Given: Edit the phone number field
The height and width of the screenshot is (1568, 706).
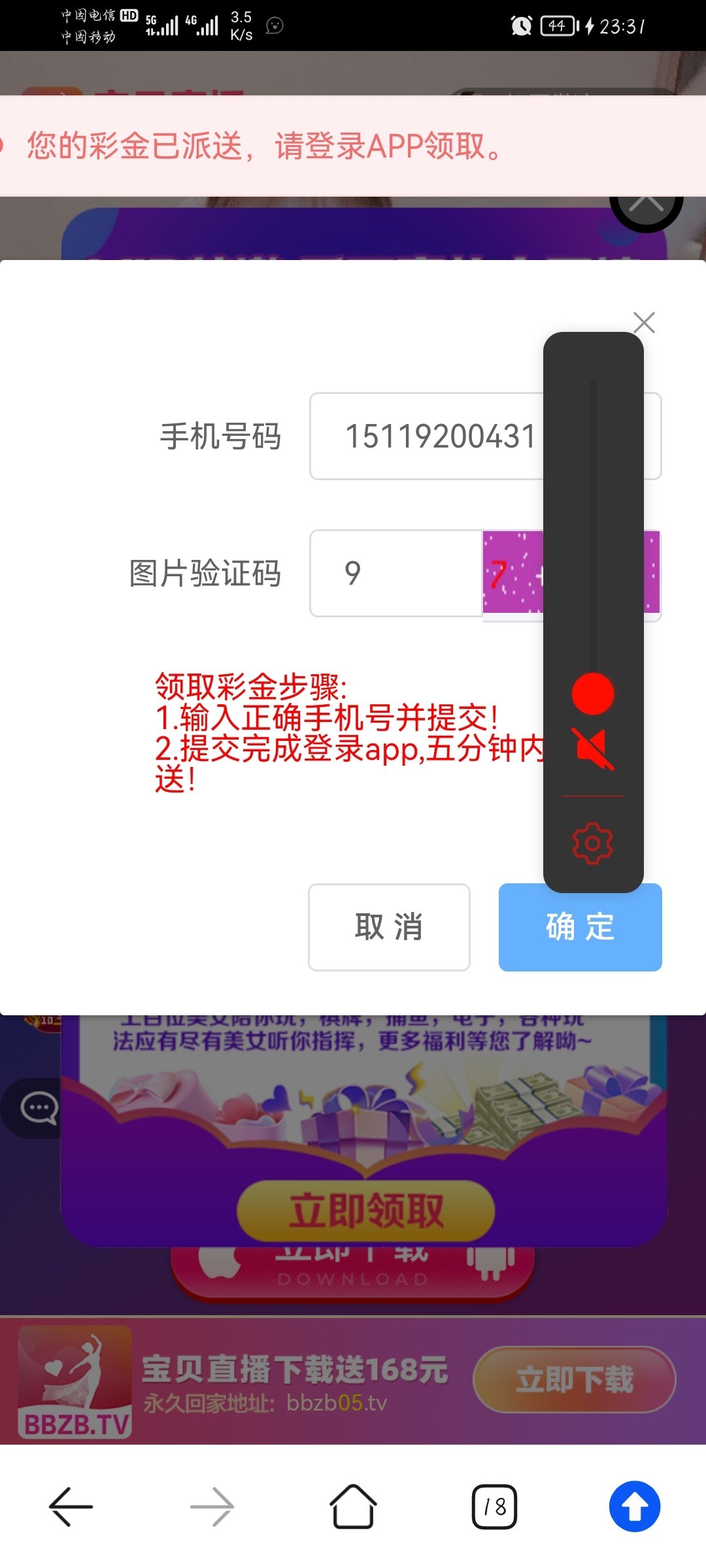Looking at the screenshot, I should click(x=425, y=436).
